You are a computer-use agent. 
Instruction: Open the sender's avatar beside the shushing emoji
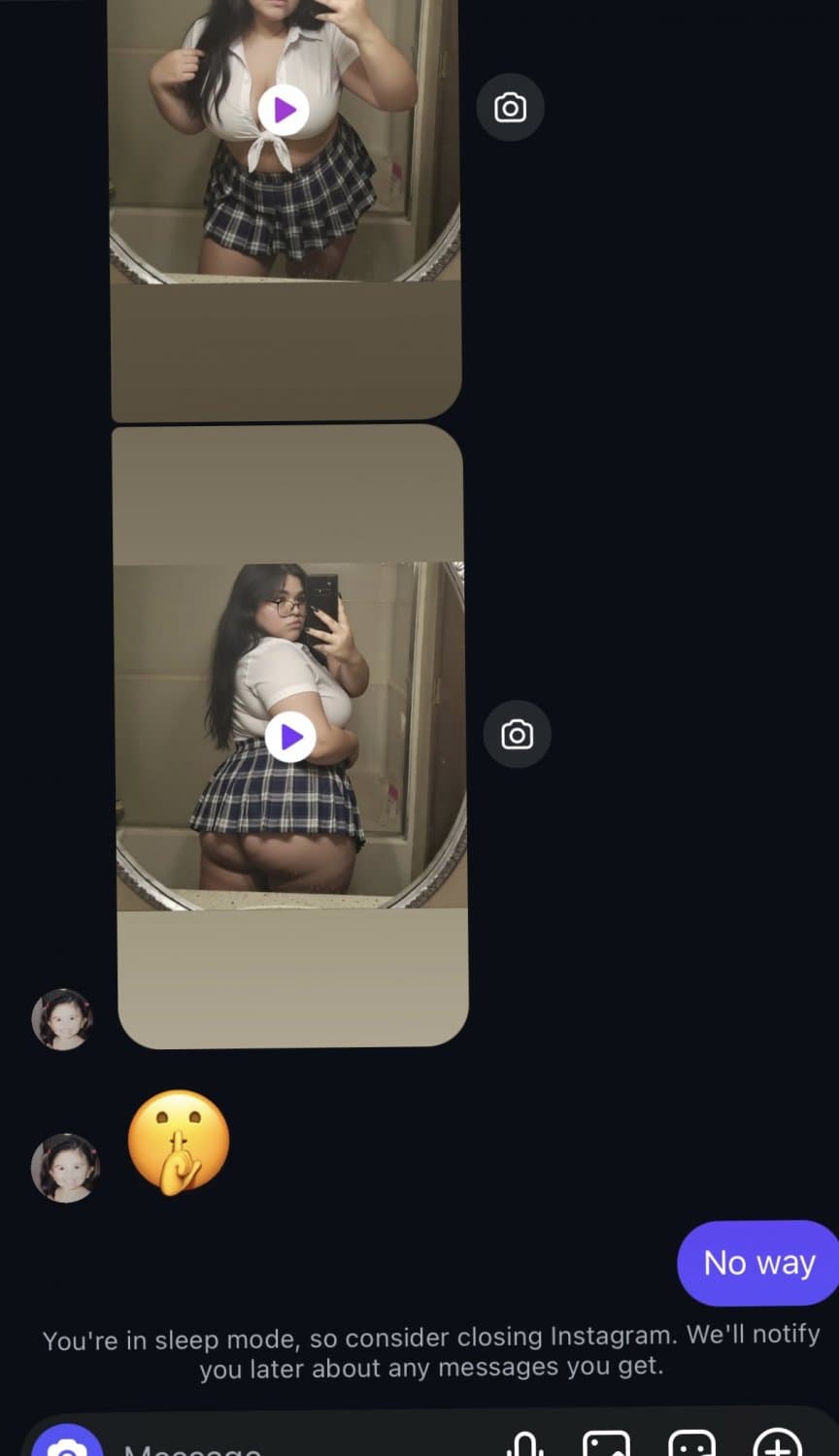(x=65, y=1168)
